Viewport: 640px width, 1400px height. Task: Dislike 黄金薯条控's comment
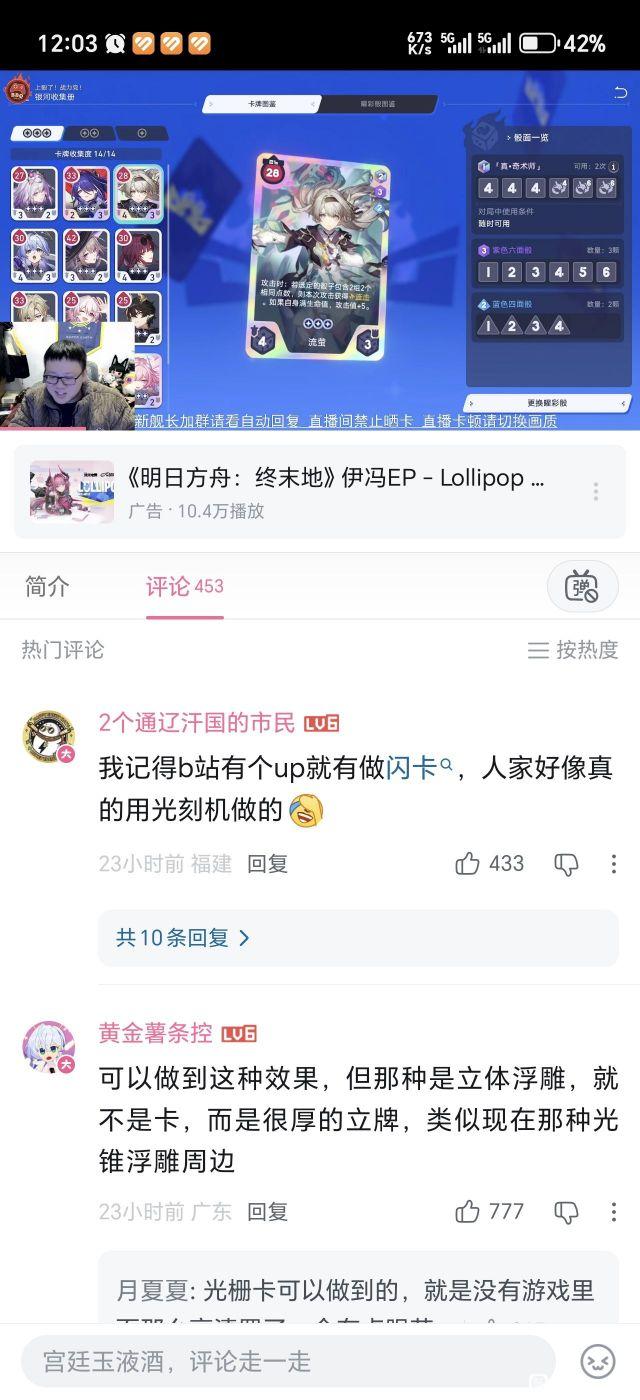(x=566, y=1213)
